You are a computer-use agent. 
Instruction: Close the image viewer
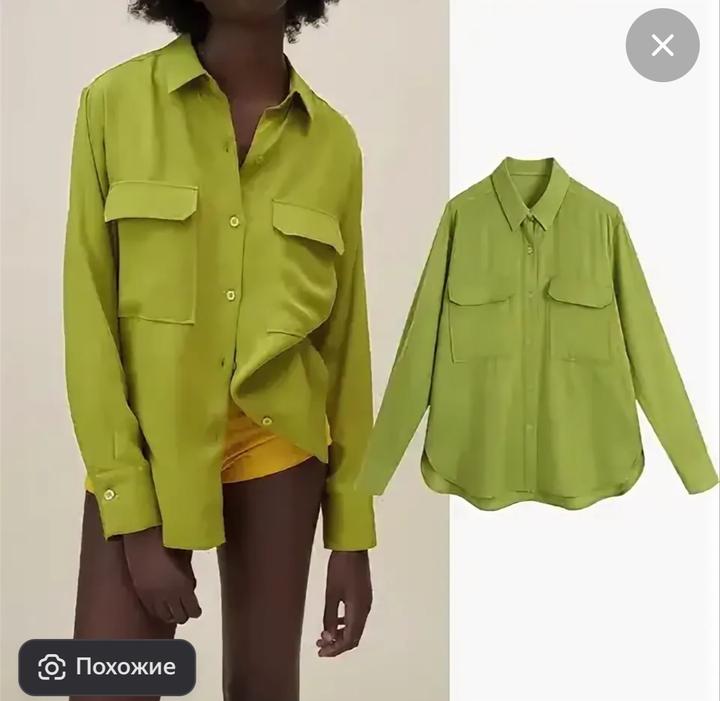pyautogui.click(x=662, y=45)
